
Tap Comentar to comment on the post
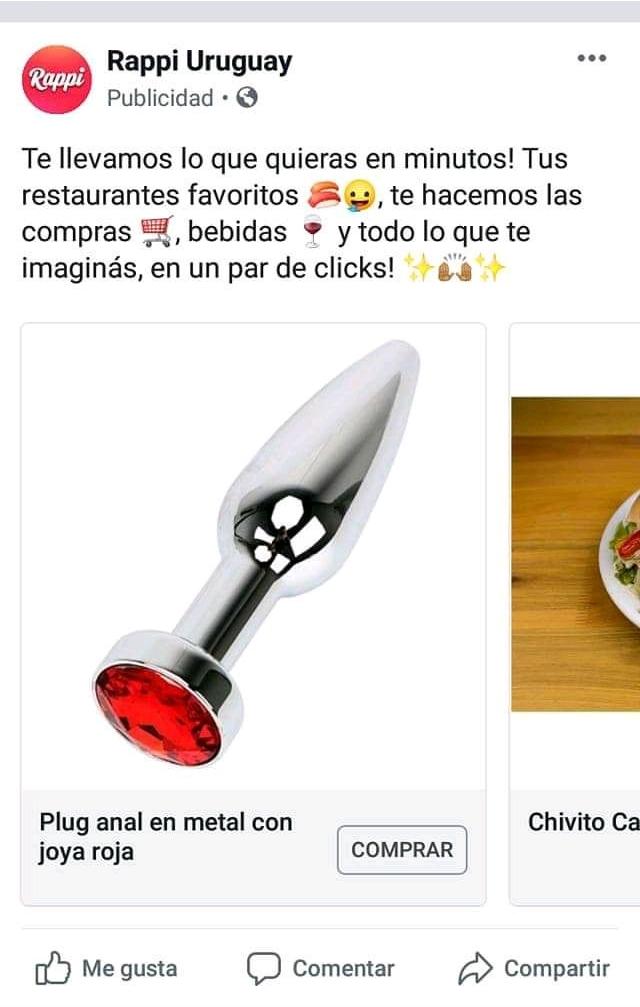pyautogui.click(x=321, y=968)
